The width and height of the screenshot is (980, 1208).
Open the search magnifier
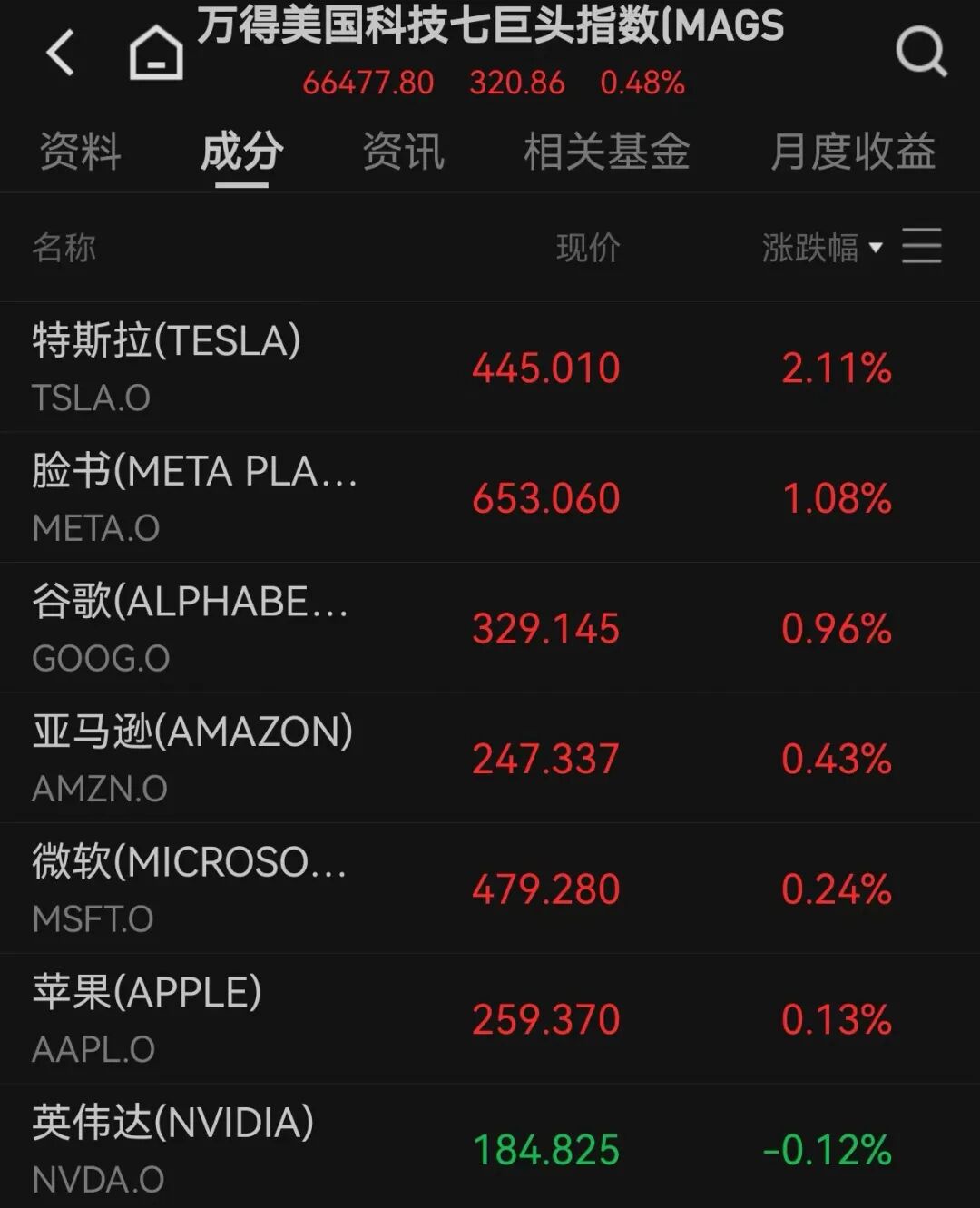pyautogui.click(x=920, y=52)
